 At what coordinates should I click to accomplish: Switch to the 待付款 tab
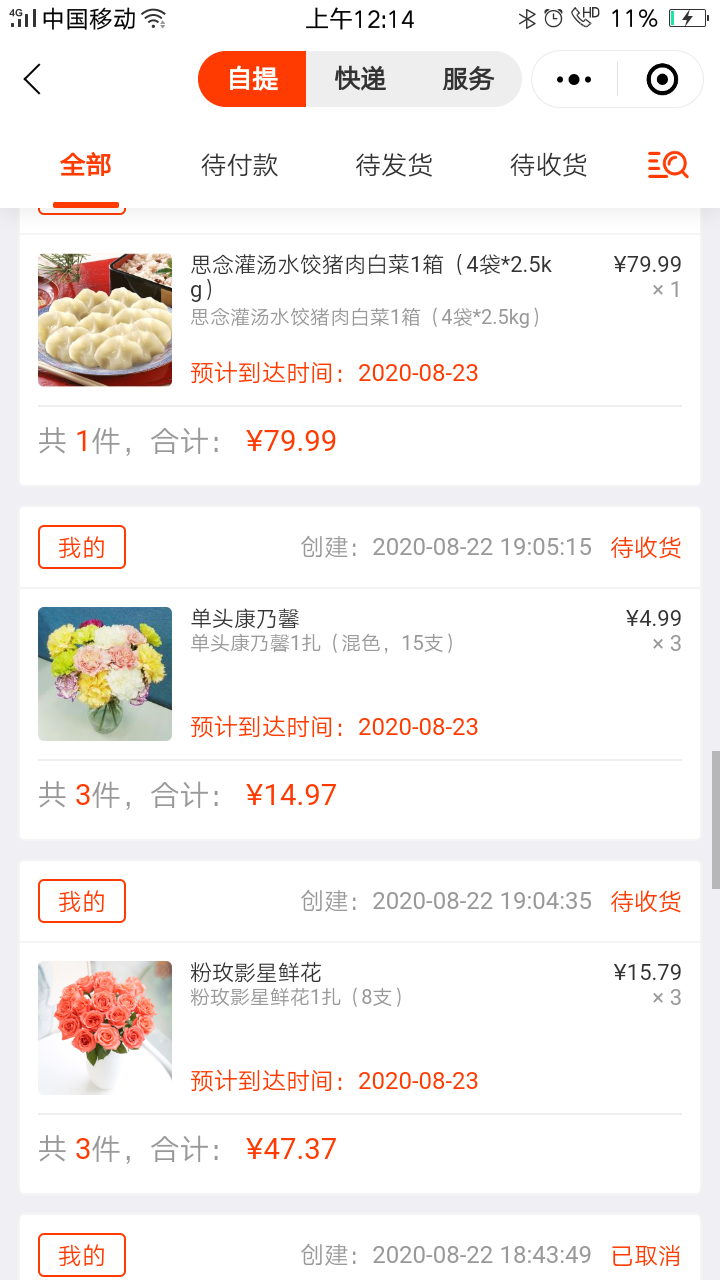240,165
